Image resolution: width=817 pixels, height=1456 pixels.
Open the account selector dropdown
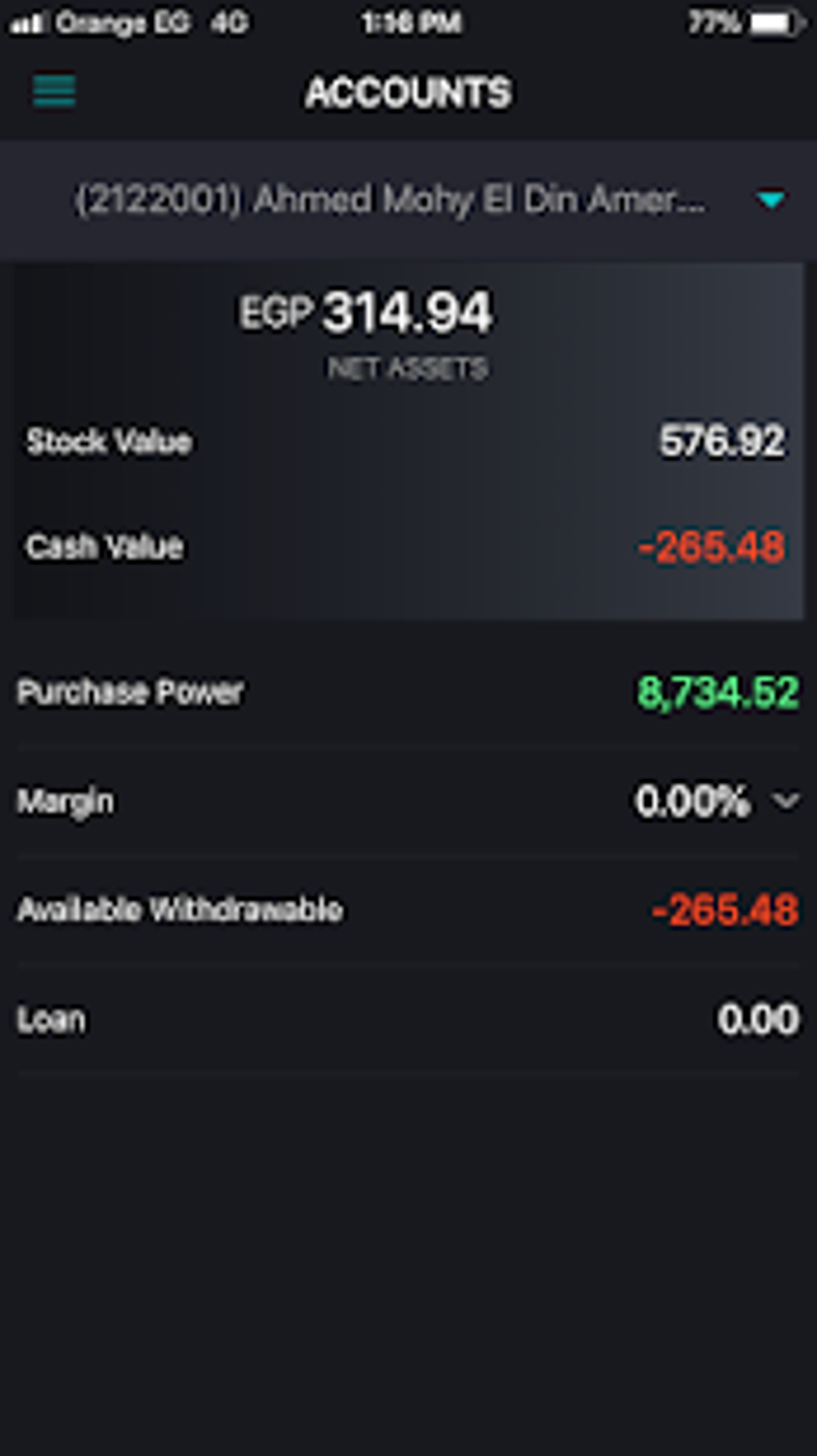pos(408,200)
